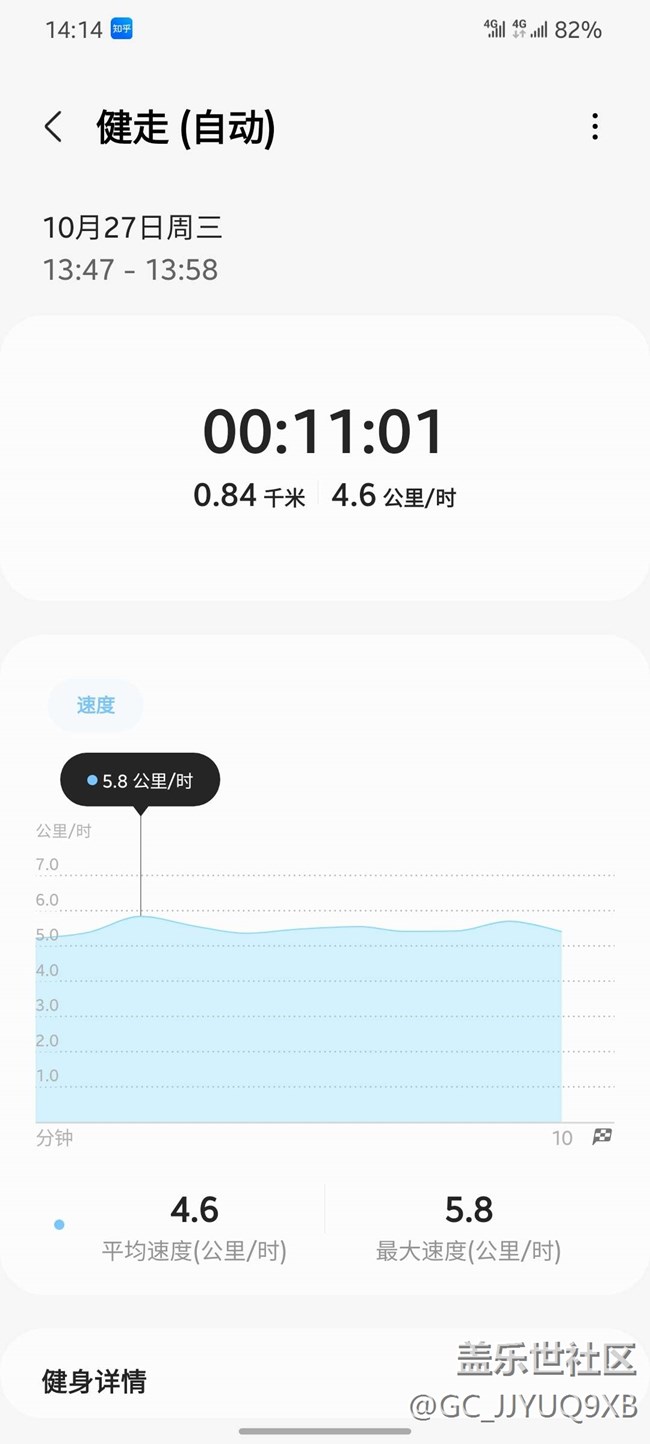Screen dimensions: 650x1444
Task: Go back using the top-left arrow
Action: pyautogui.click(x=54, y=127)
